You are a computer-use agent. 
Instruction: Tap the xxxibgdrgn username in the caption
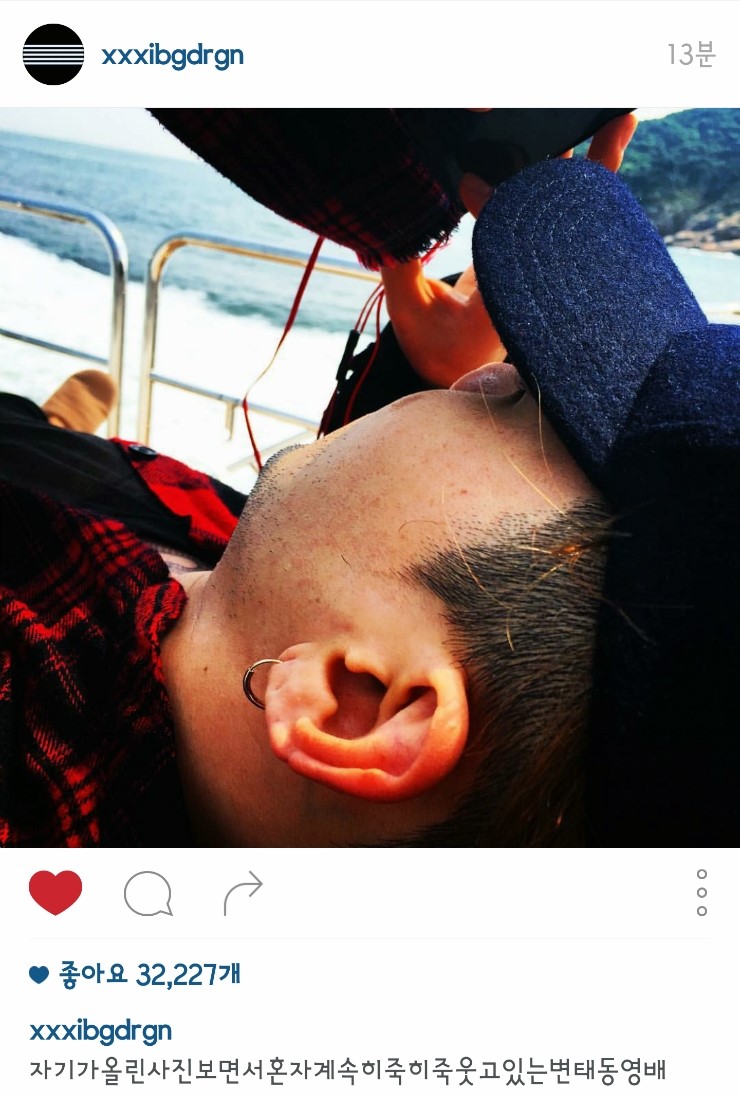101,1030
